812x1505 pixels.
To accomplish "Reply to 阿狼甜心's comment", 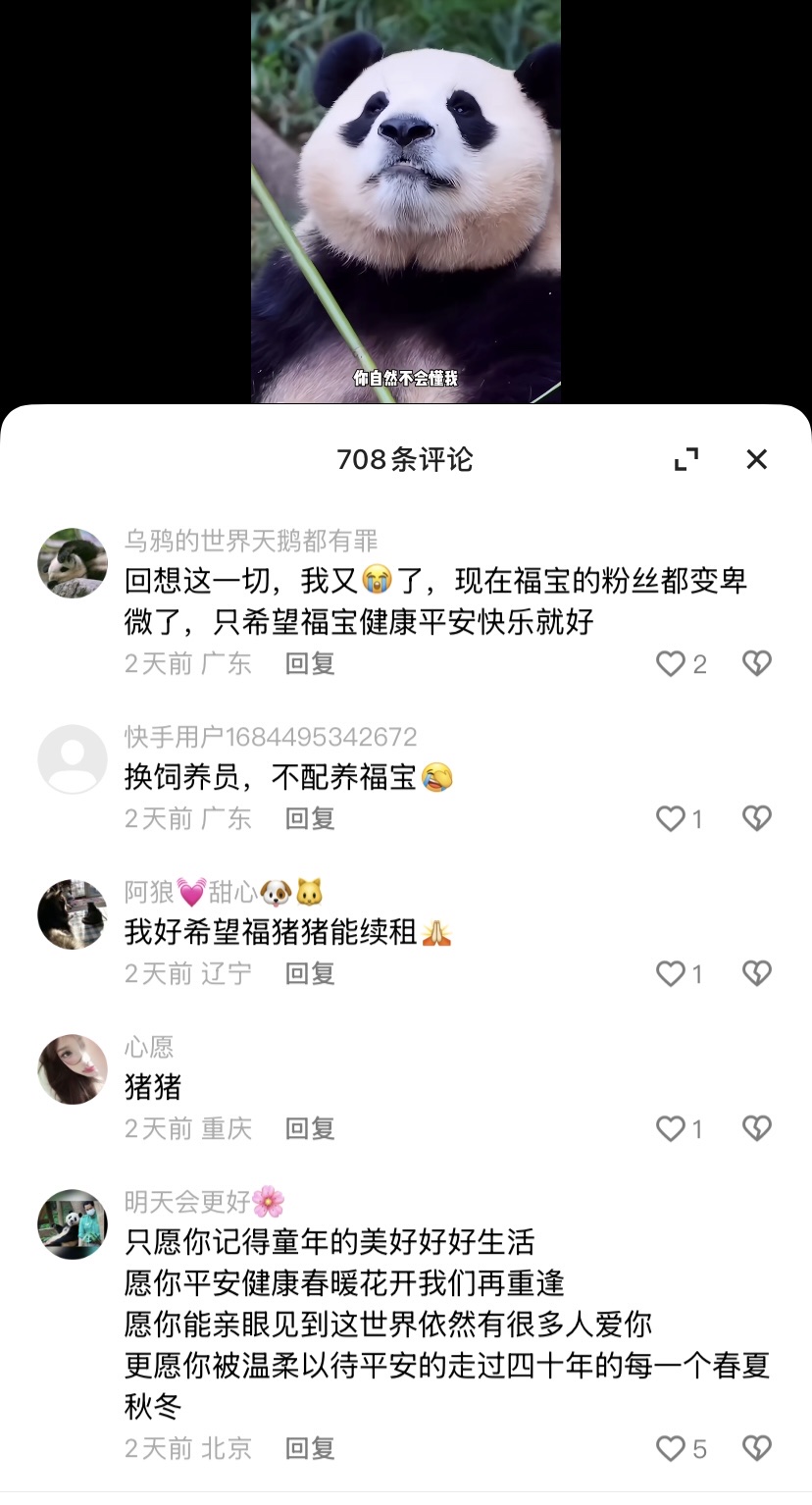I will [310, 974].
